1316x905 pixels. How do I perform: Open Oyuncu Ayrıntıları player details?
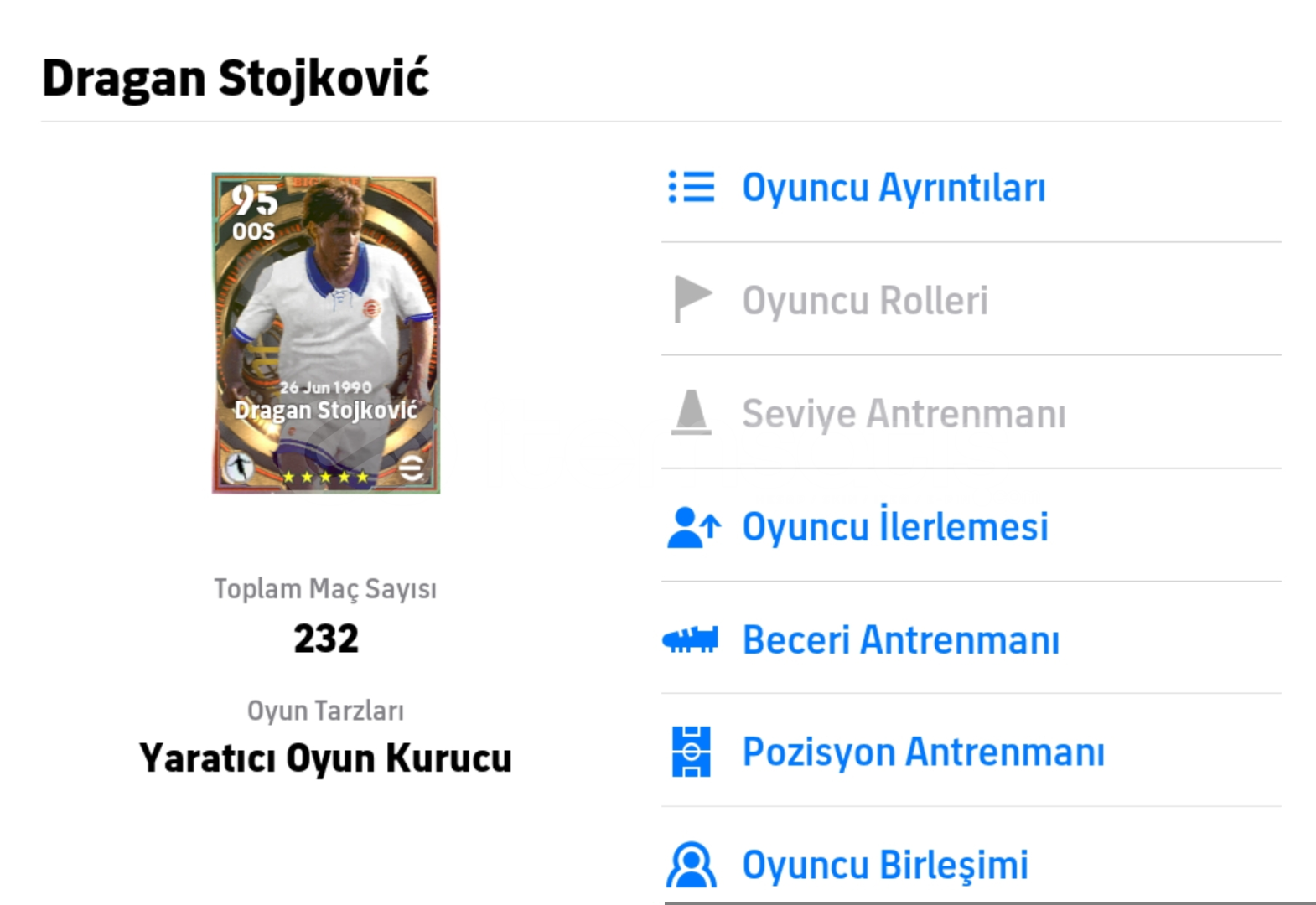click(x=893, y=188)
